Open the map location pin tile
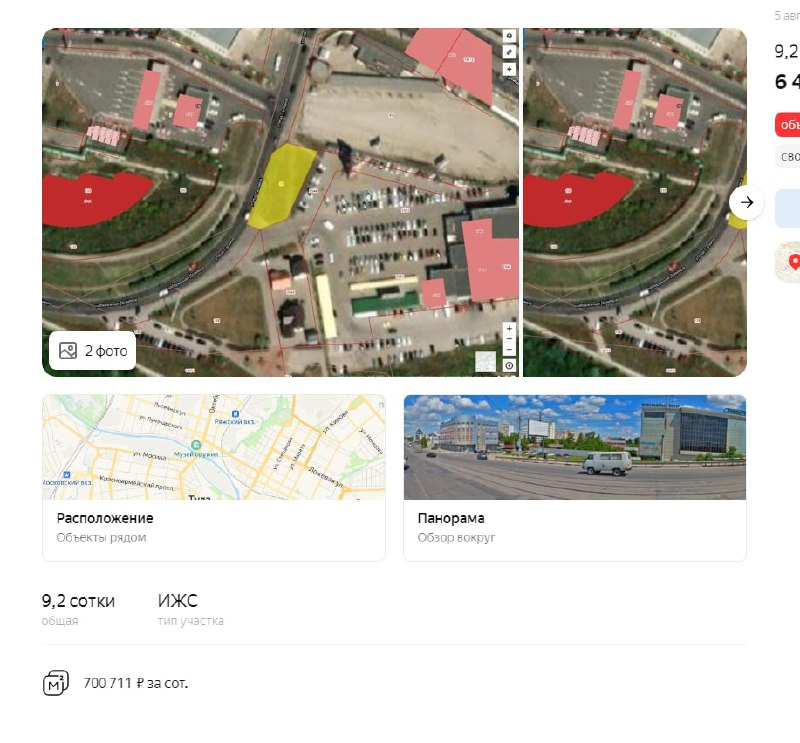This screenshot has height=743, width=800. [790, 263]
